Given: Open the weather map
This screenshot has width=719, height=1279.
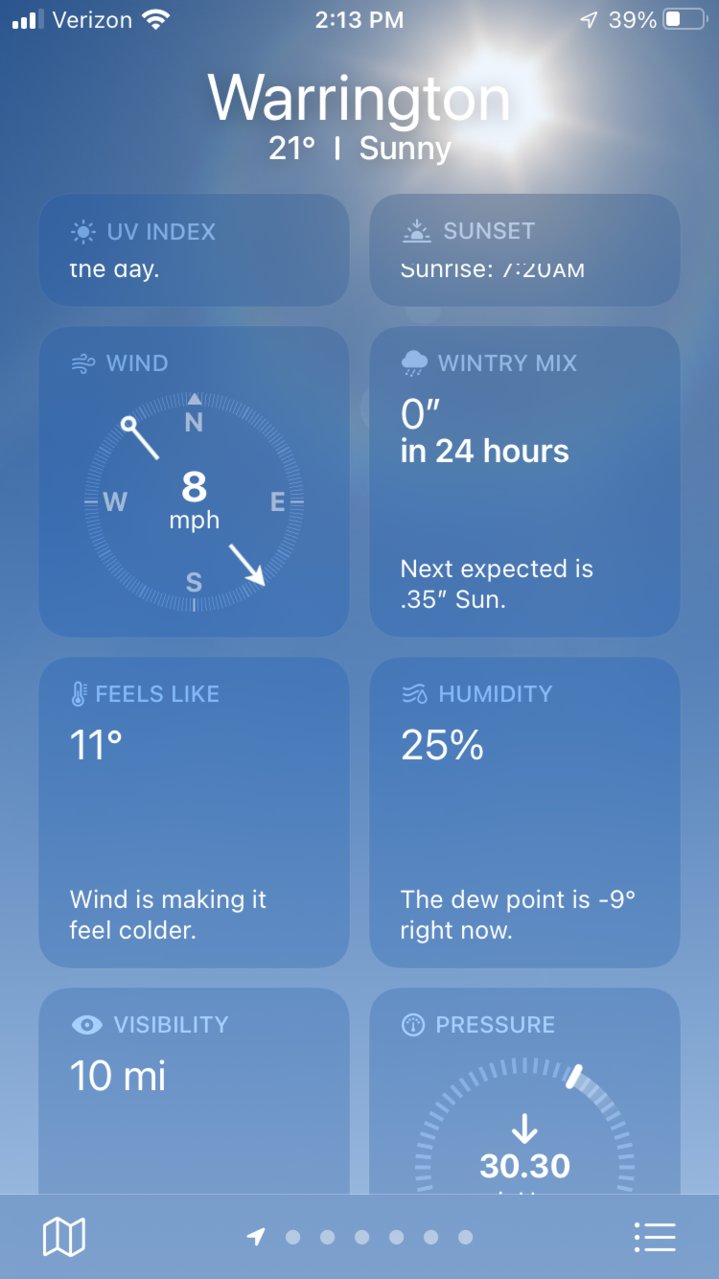Looking at the screenshot, I should (x=64, y=1237).
